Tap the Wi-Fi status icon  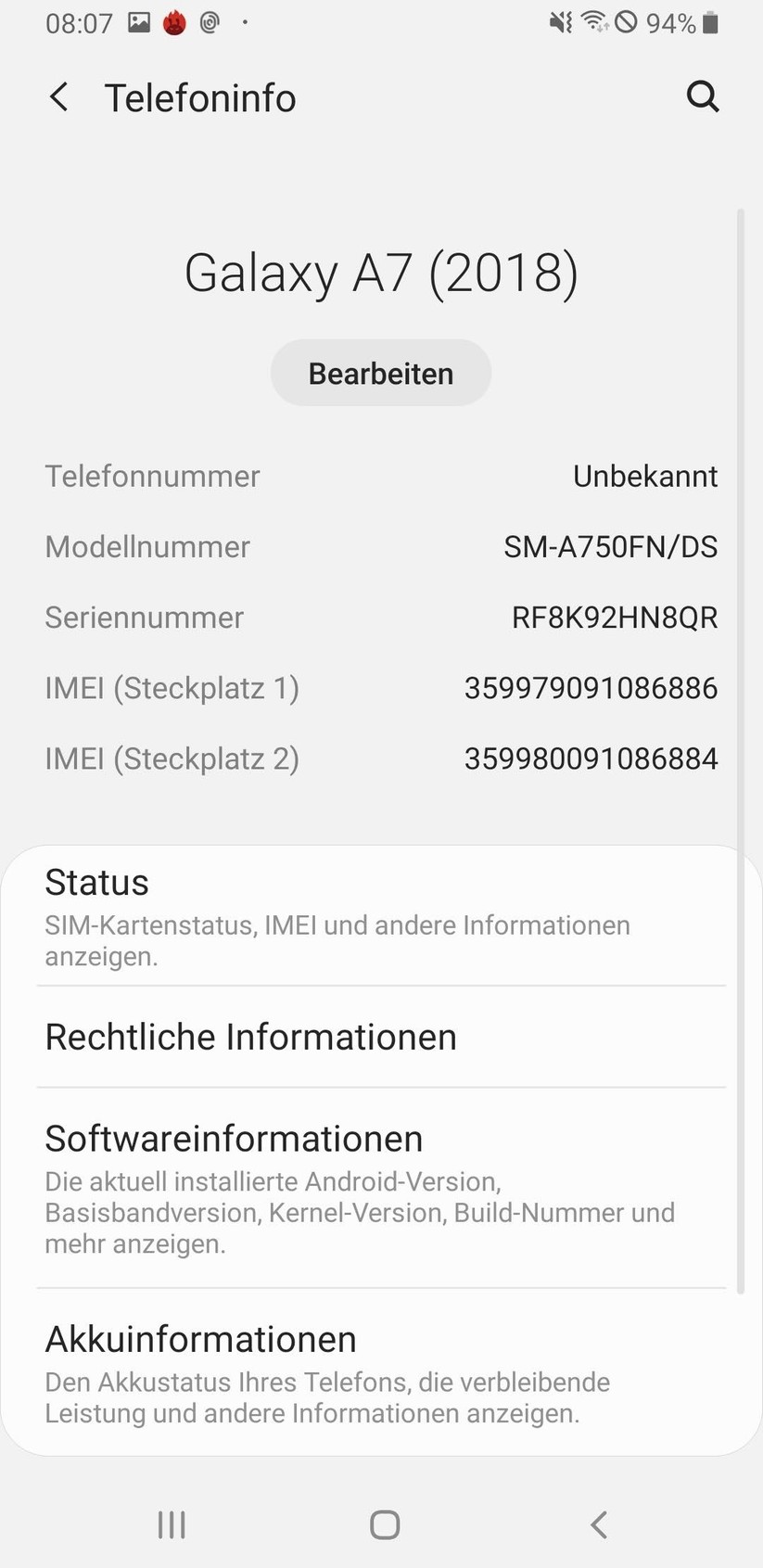tap(597, 22)
